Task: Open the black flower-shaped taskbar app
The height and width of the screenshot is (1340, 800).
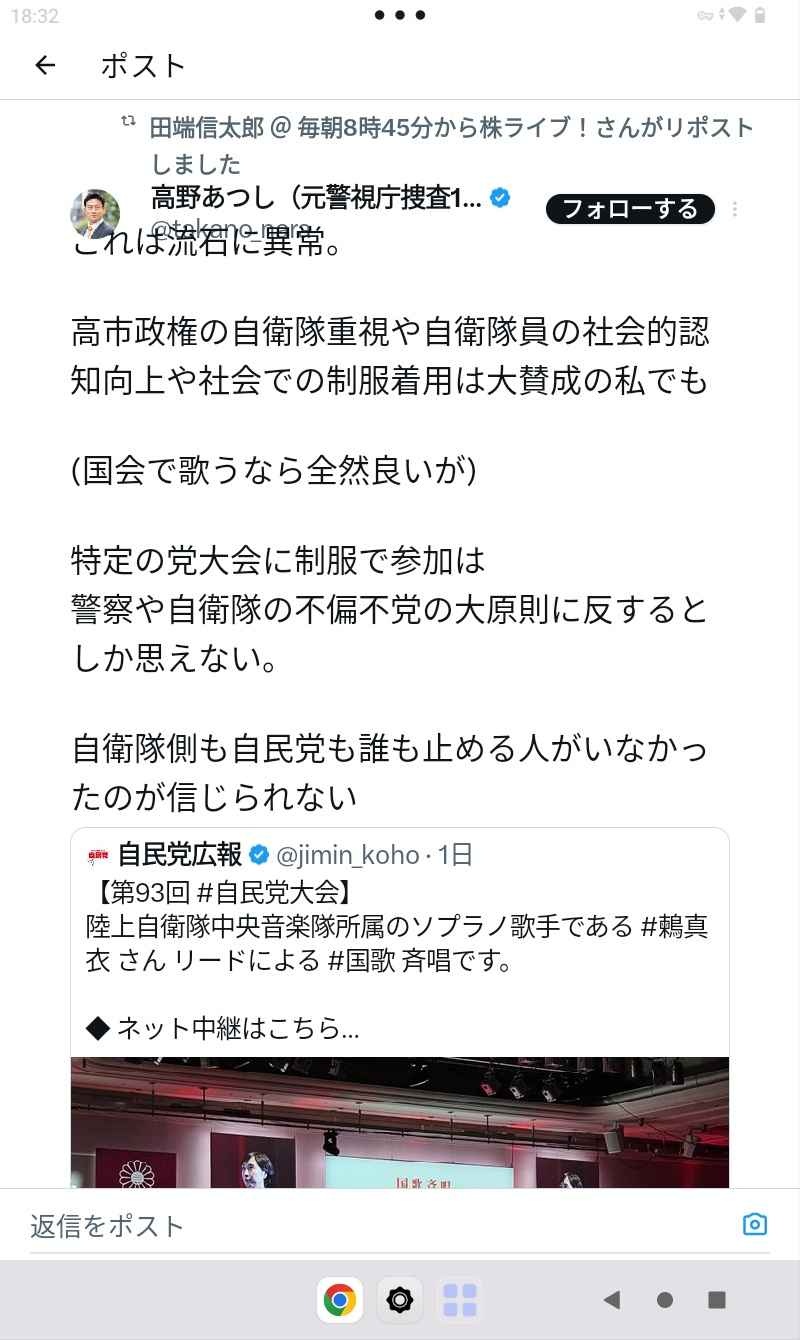Action: (399, 1300)
